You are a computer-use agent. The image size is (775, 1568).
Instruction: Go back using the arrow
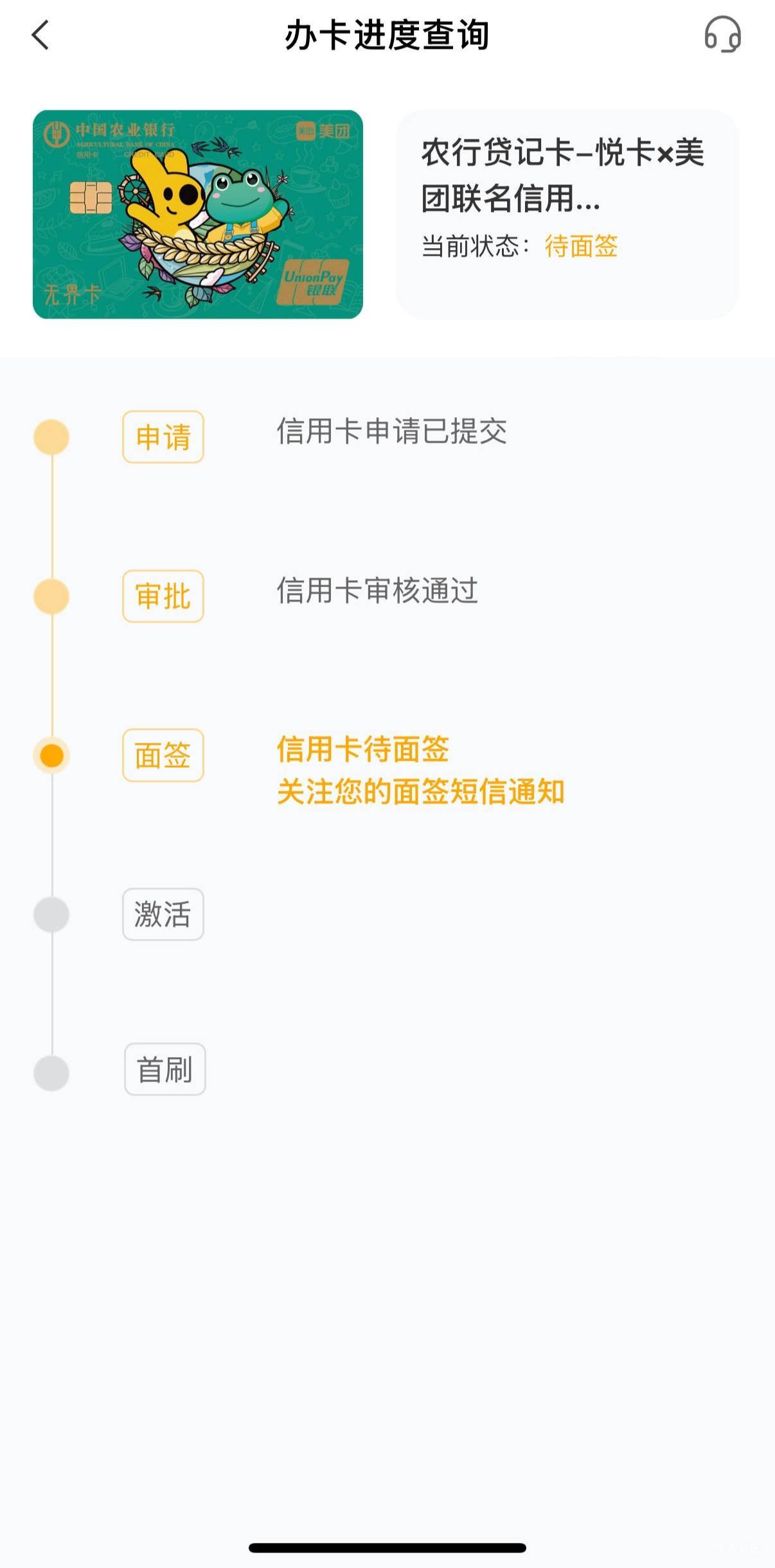point(40,35)
